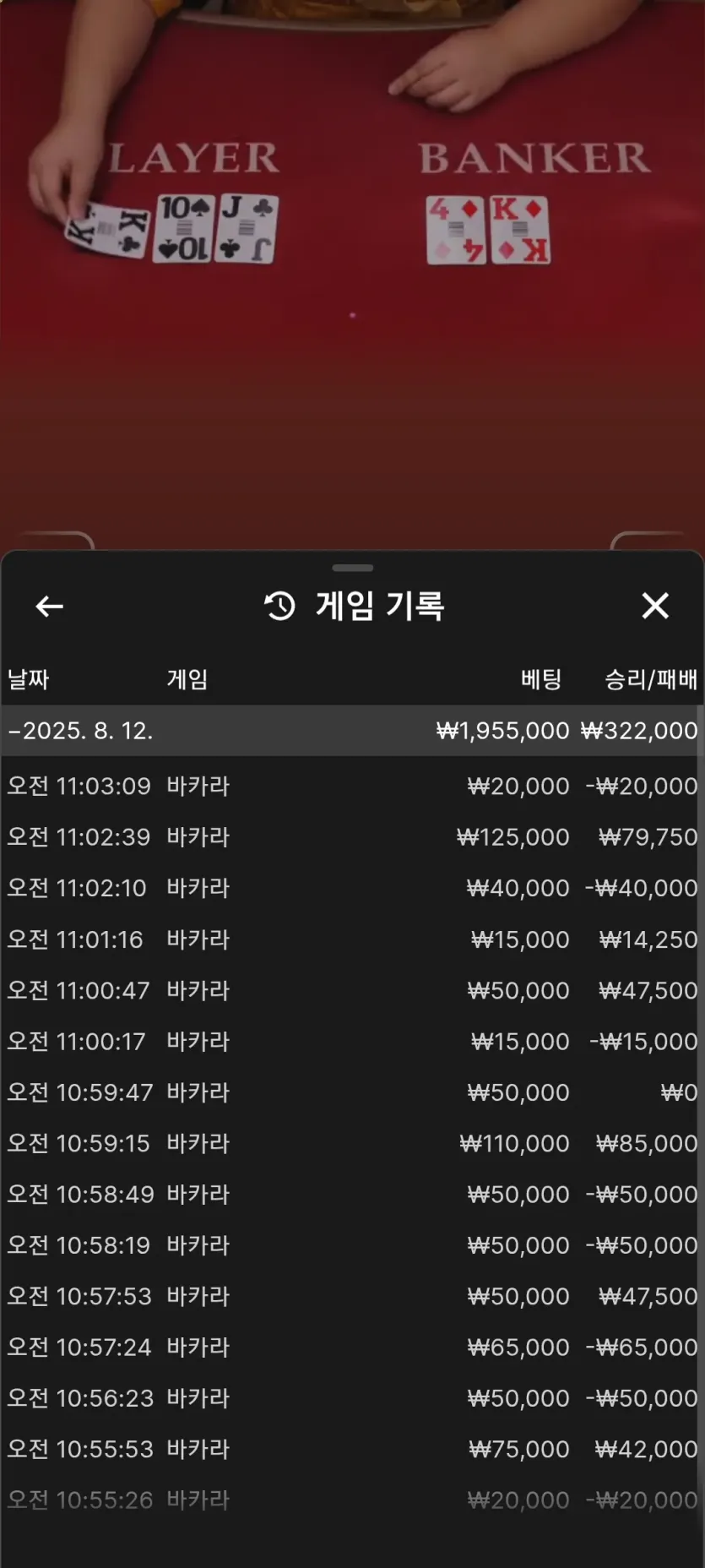Screen dimensions: 705x1568
Task: Close the 게임 기록 panel
Action: (x=655, y=606)
